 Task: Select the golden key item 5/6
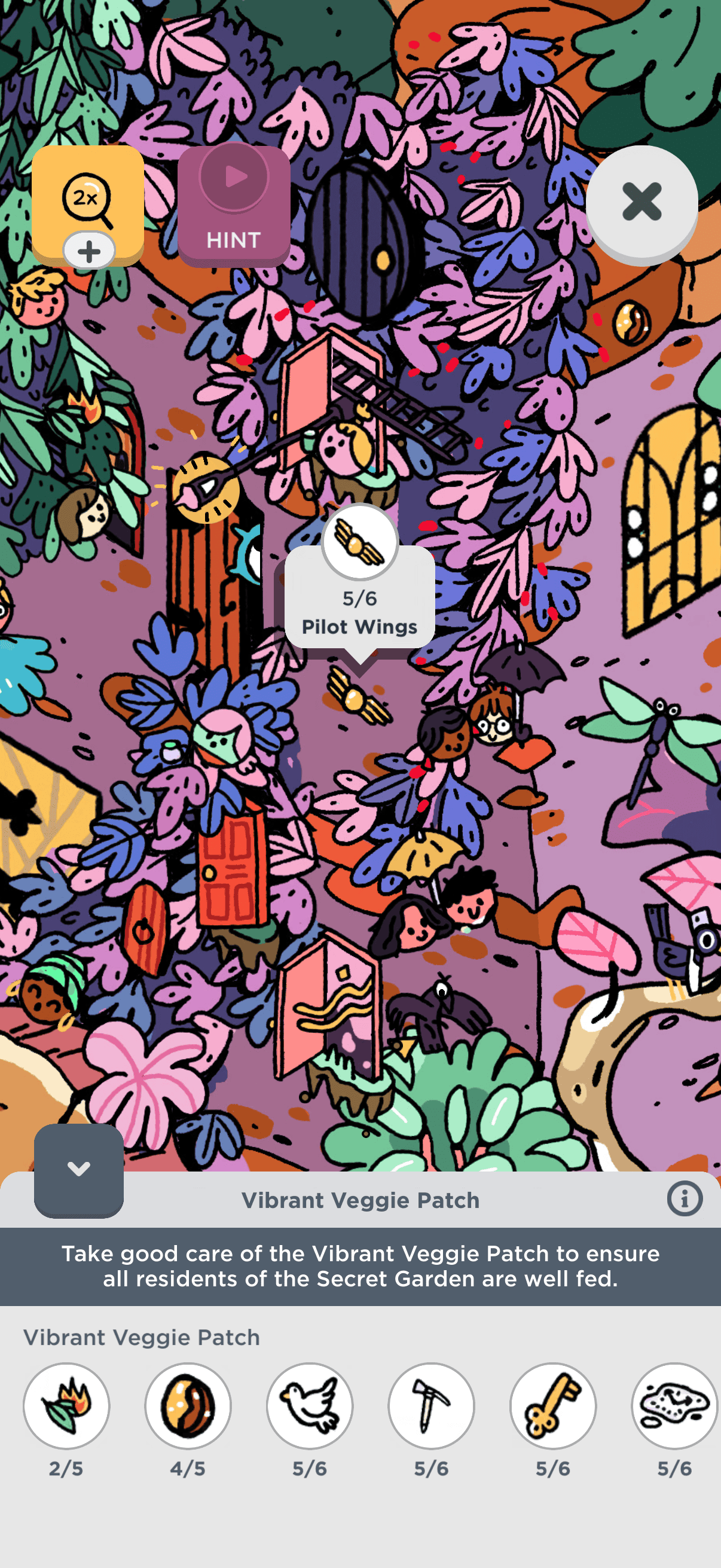552,1405
